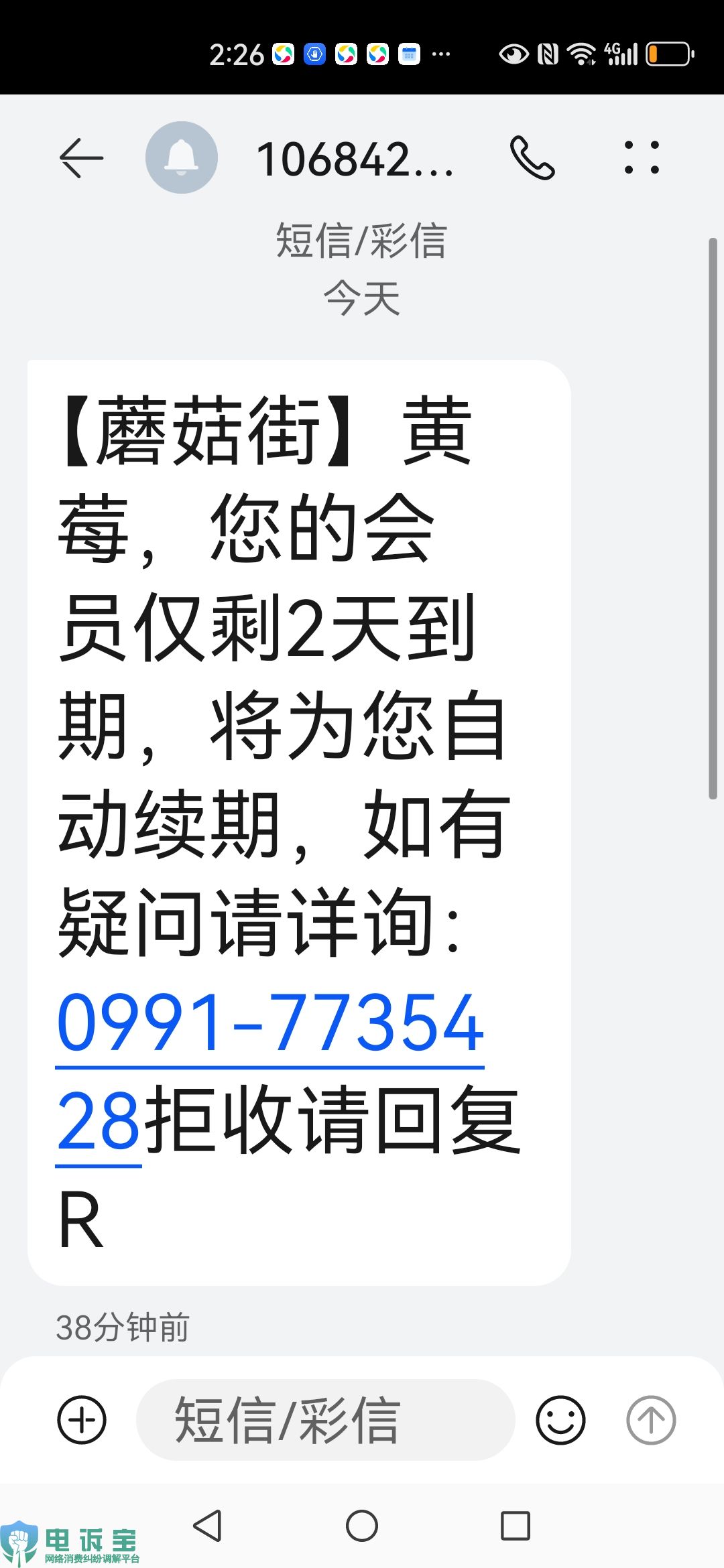The width and height of the screenshot is (724, 1568).
Task: Call the sender using the phone icon
Action: 532,158
